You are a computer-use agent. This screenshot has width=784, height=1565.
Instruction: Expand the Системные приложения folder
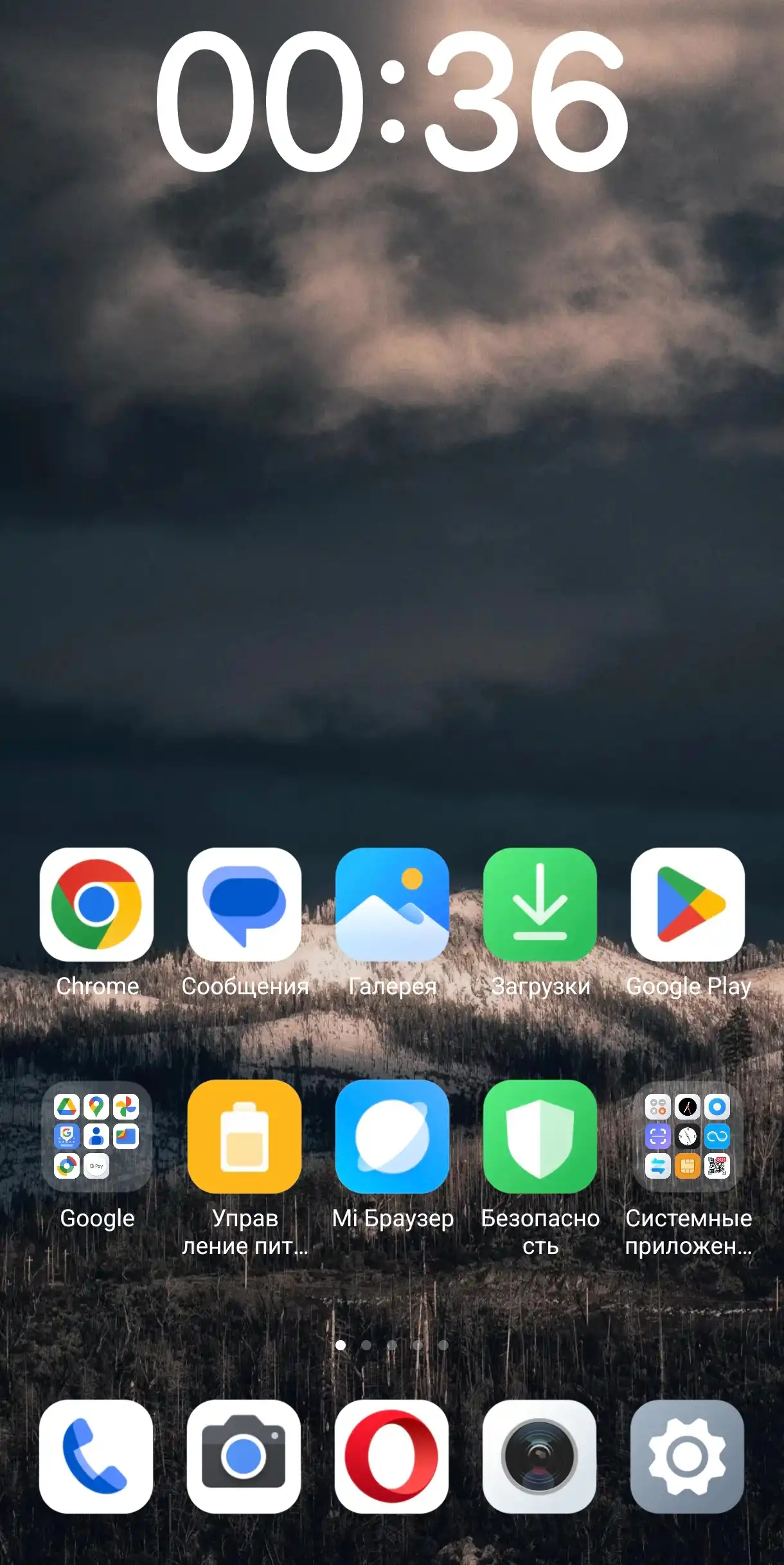pyautogui.click(x=688, y=1136)
